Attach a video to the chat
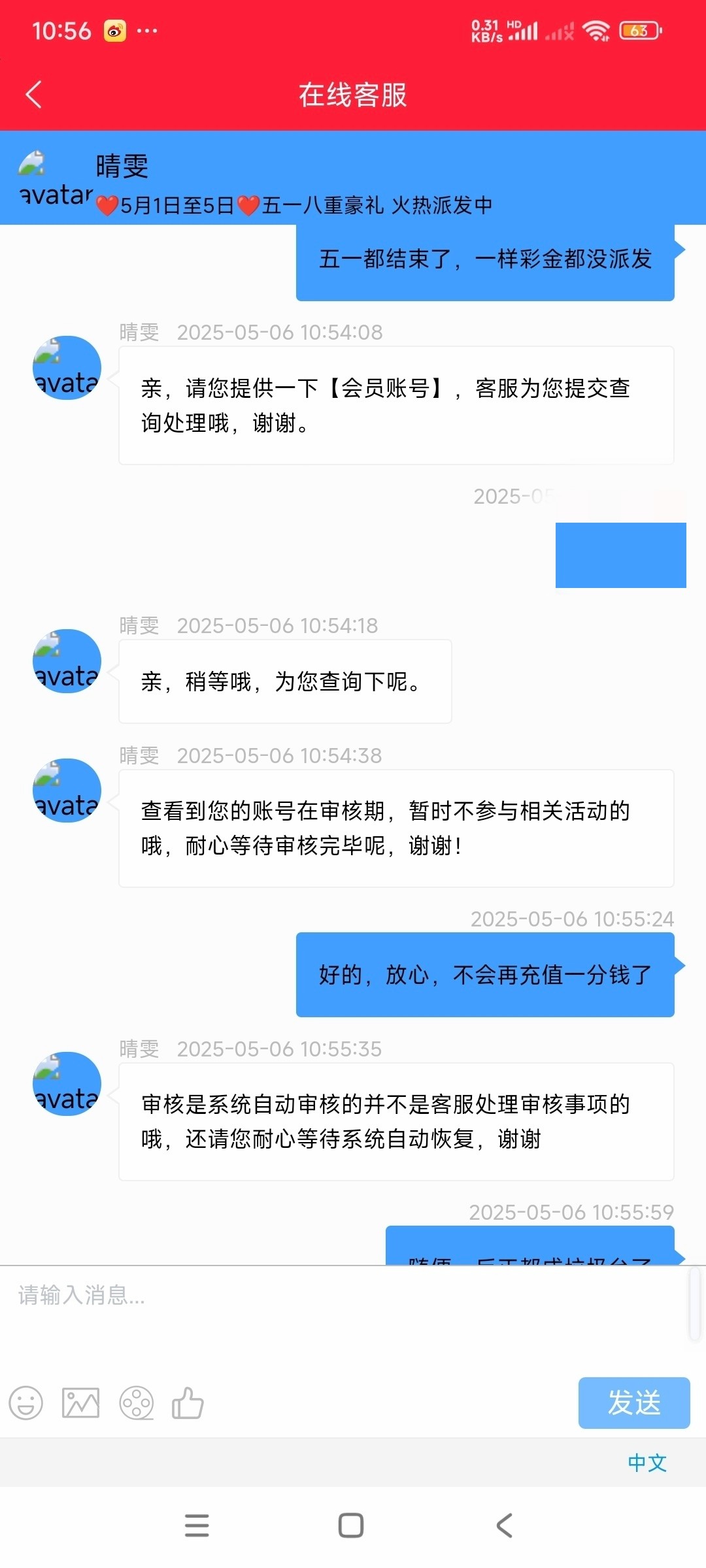 136,1403
